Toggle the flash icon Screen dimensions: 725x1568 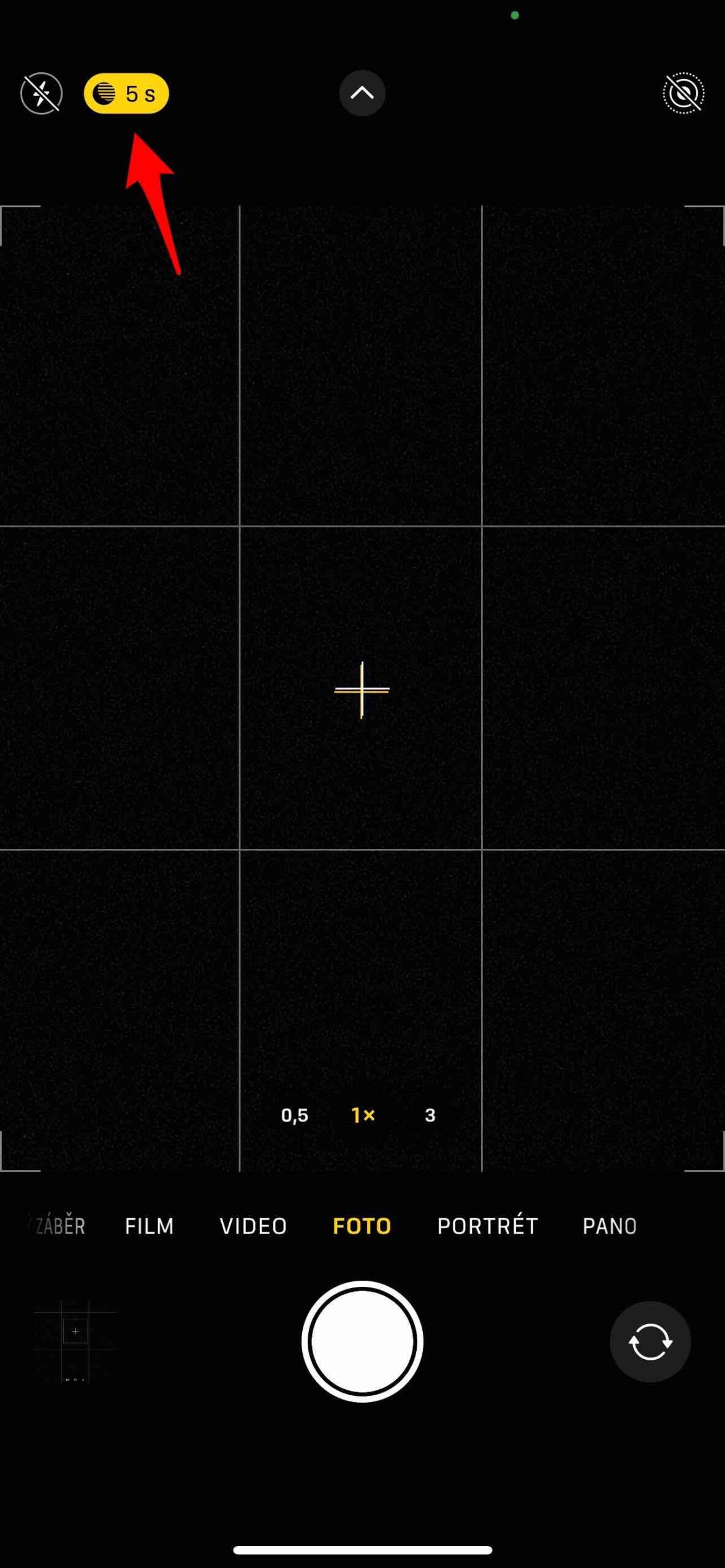click(41, 94)
